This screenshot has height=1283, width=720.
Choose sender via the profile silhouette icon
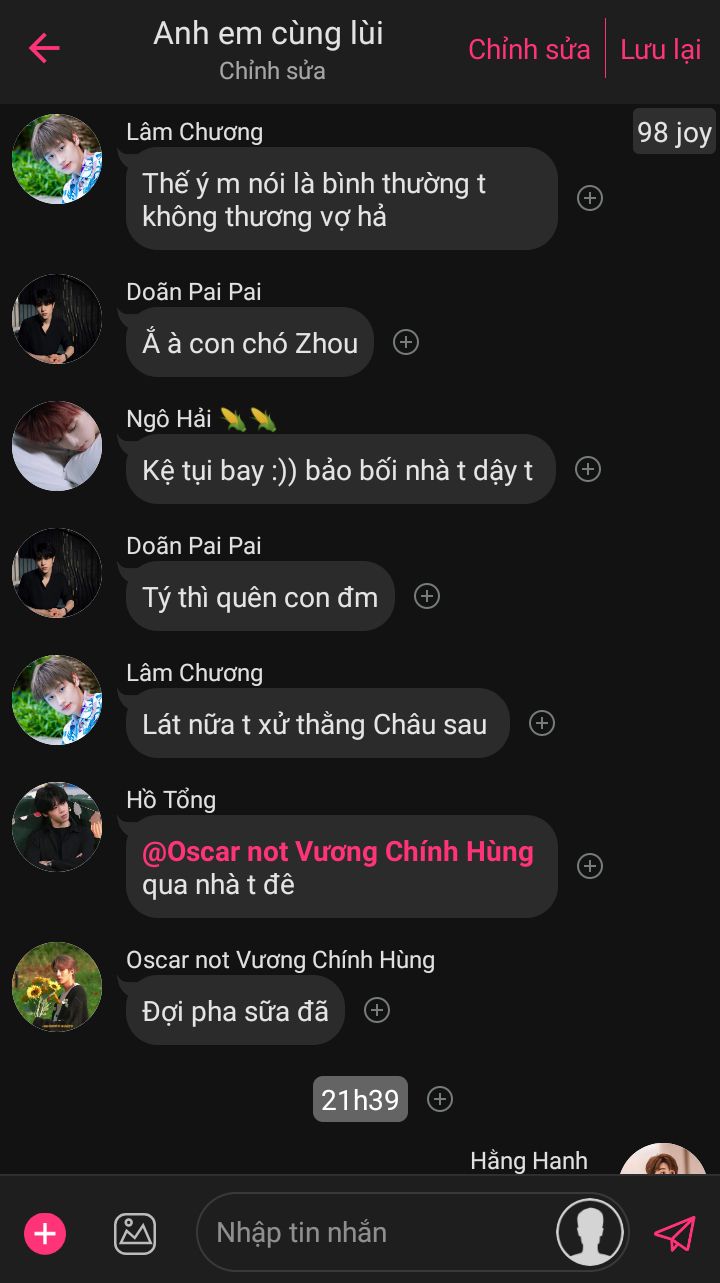click(x=590, y=1233)
